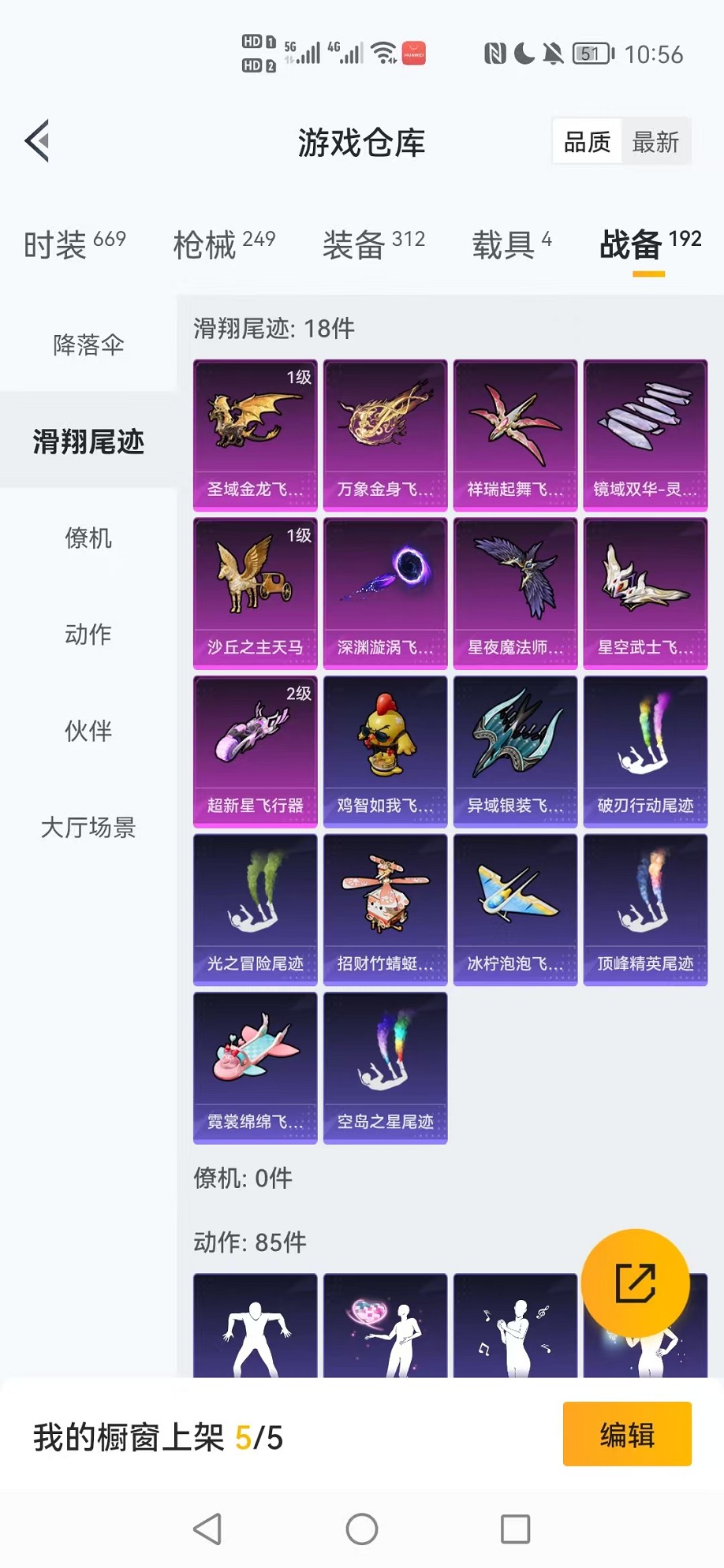Select 降落伞 in the side menu
Image resolution: width=724 pixels, height=1568 pixels.
pyautogui.click(x=88, y=345)
